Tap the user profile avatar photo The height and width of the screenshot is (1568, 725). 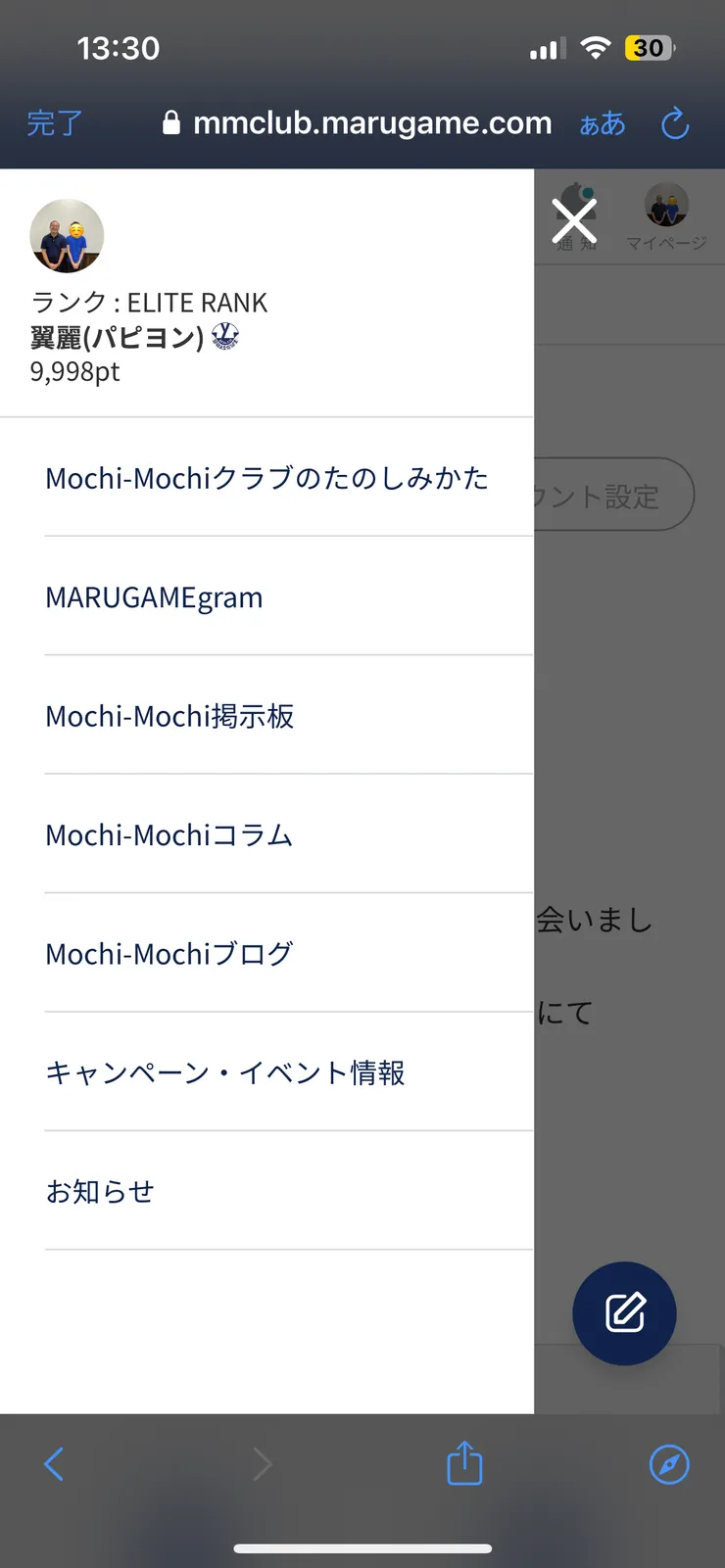point(67,235)
